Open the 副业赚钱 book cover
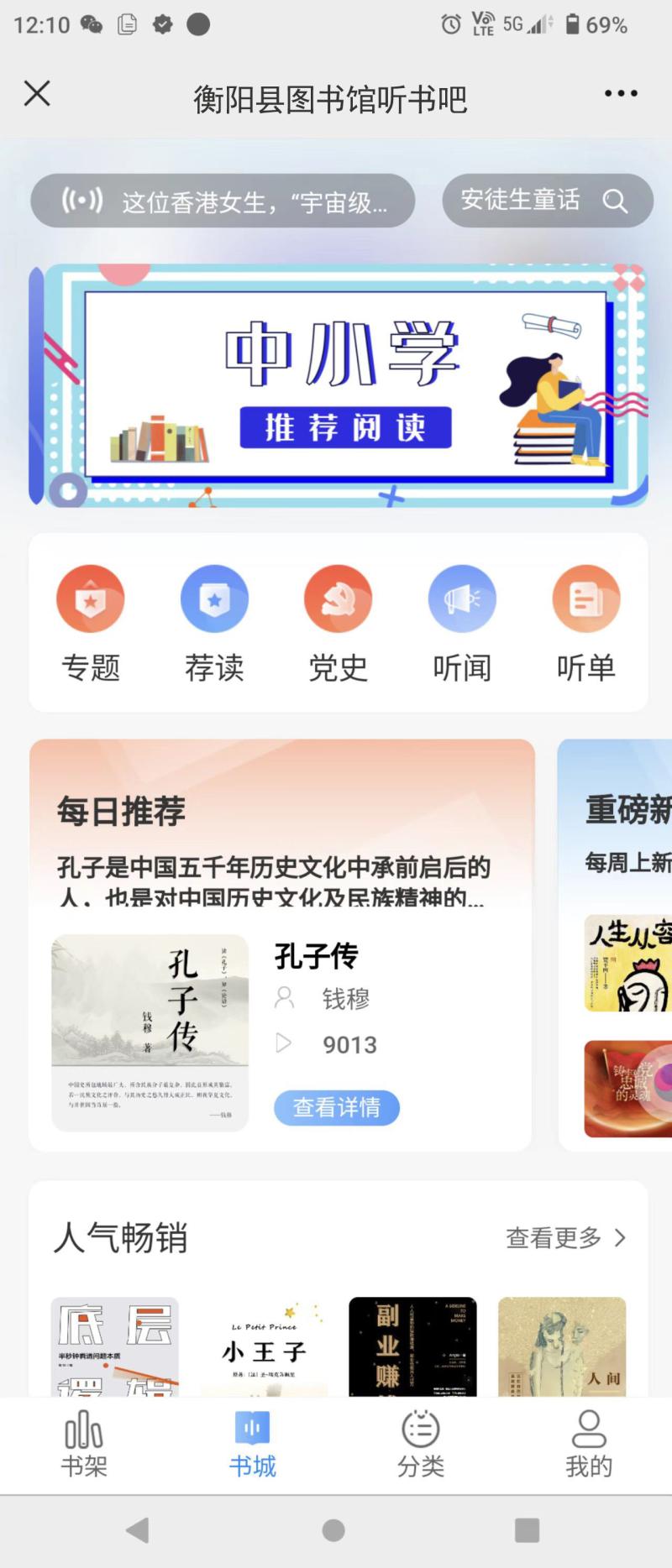Image resolution: width=672 pixels, height=1568 pixels. [412, 1346]
